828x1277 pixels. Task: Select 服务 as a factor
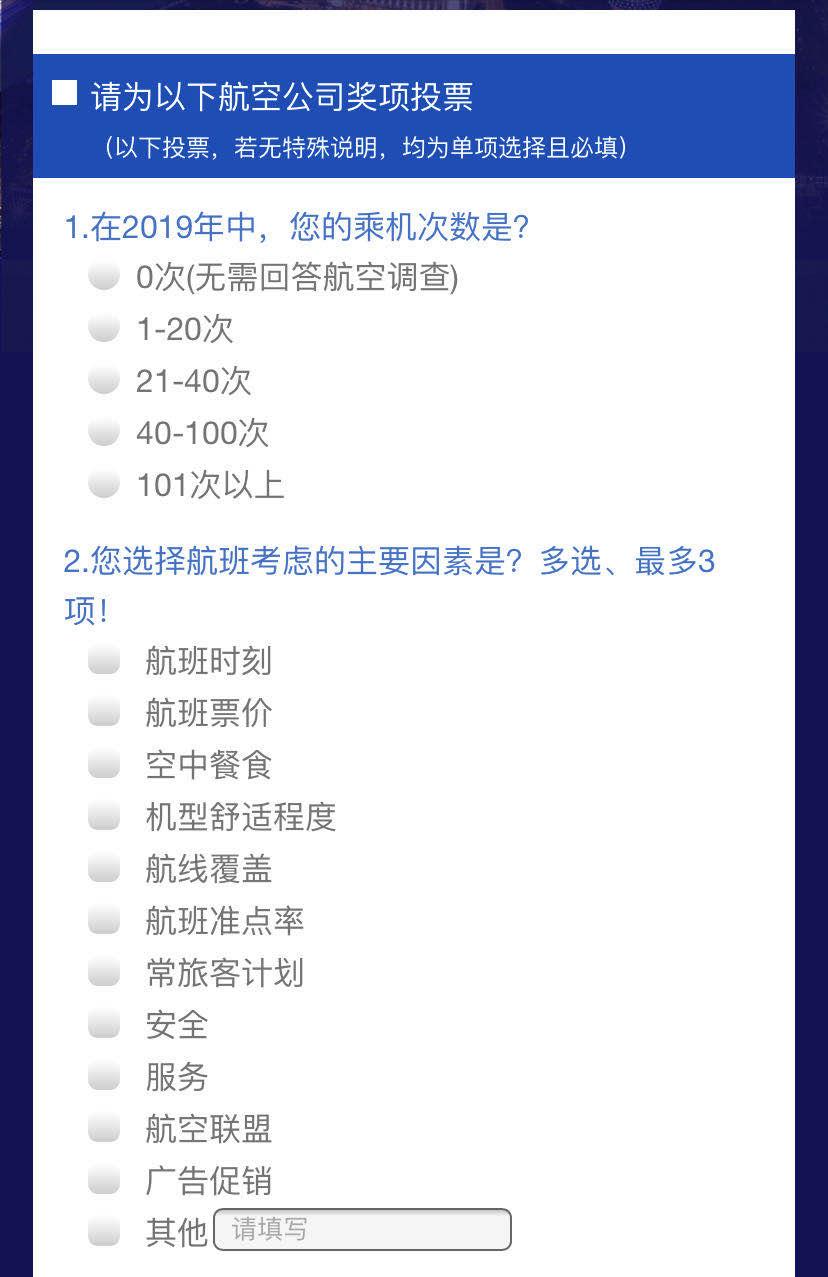[x=104, y=1077]
